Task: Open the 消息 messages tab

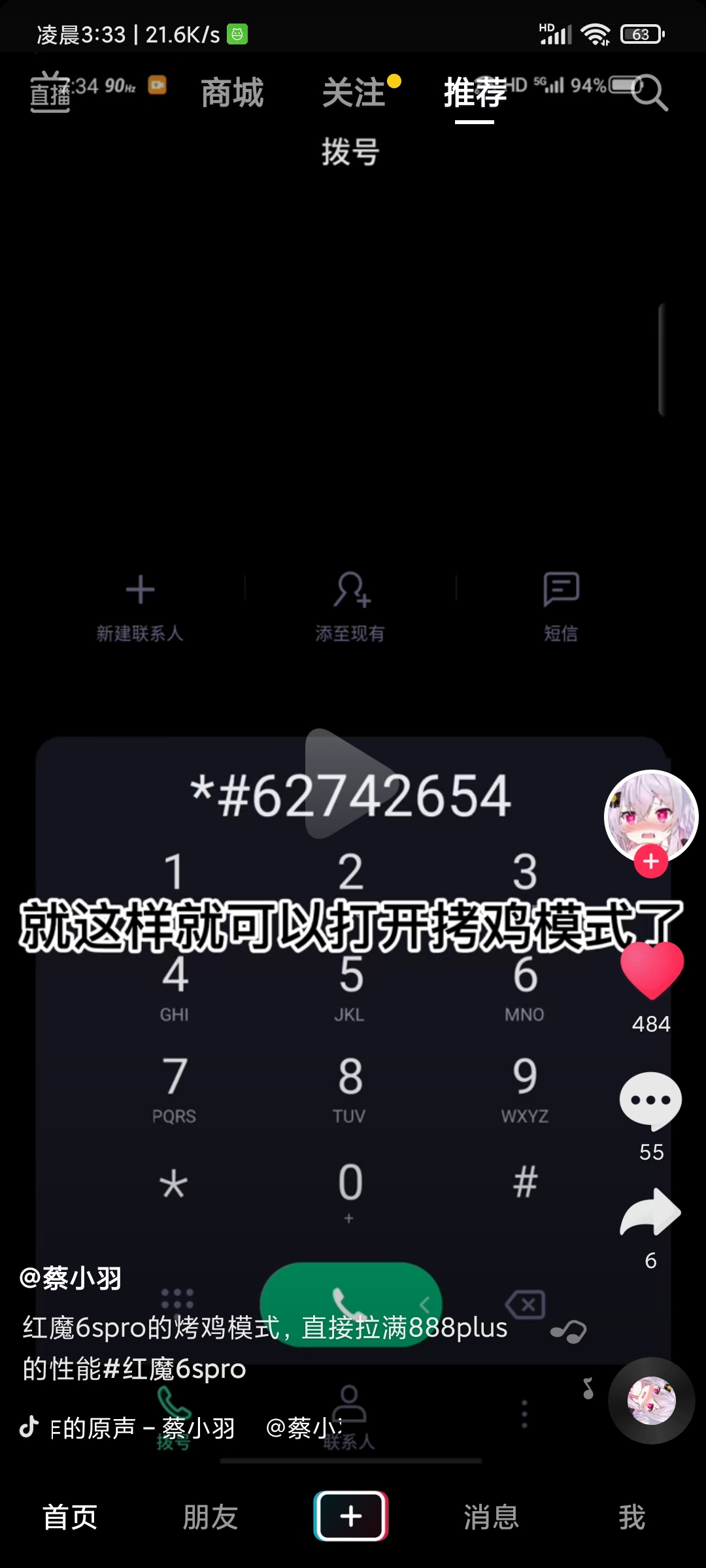Action: 491,1516
